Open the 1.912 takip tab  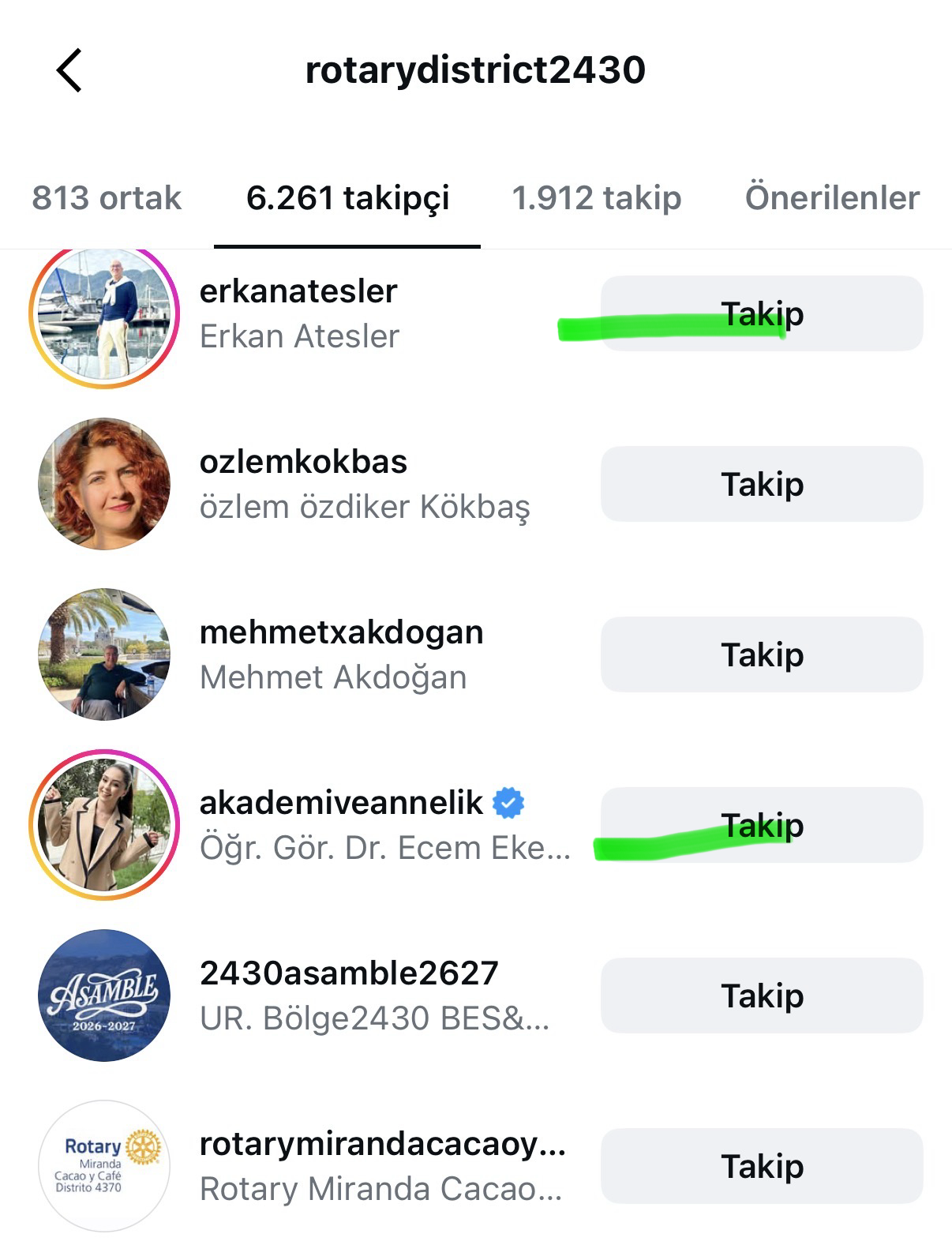pyautogui.click(x=596, y=197)
